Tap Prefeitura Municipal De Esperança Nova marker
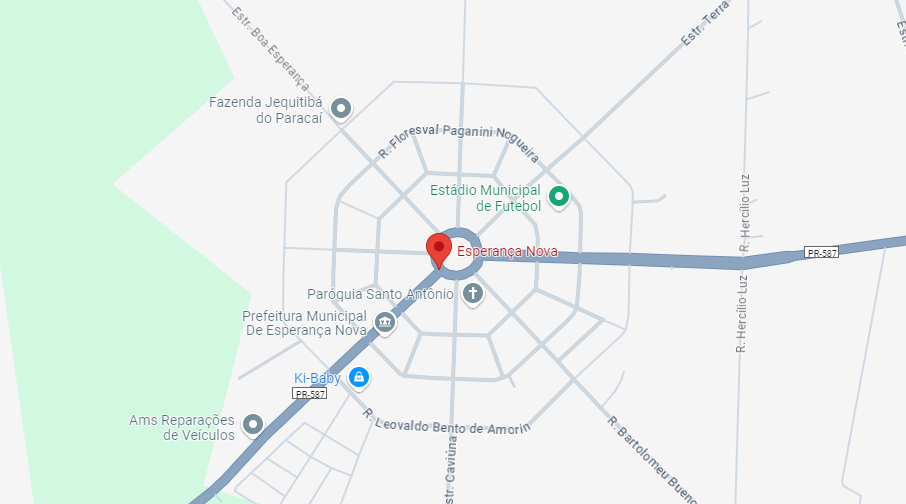Screen dimensions: 906x504 coord(385,322)
